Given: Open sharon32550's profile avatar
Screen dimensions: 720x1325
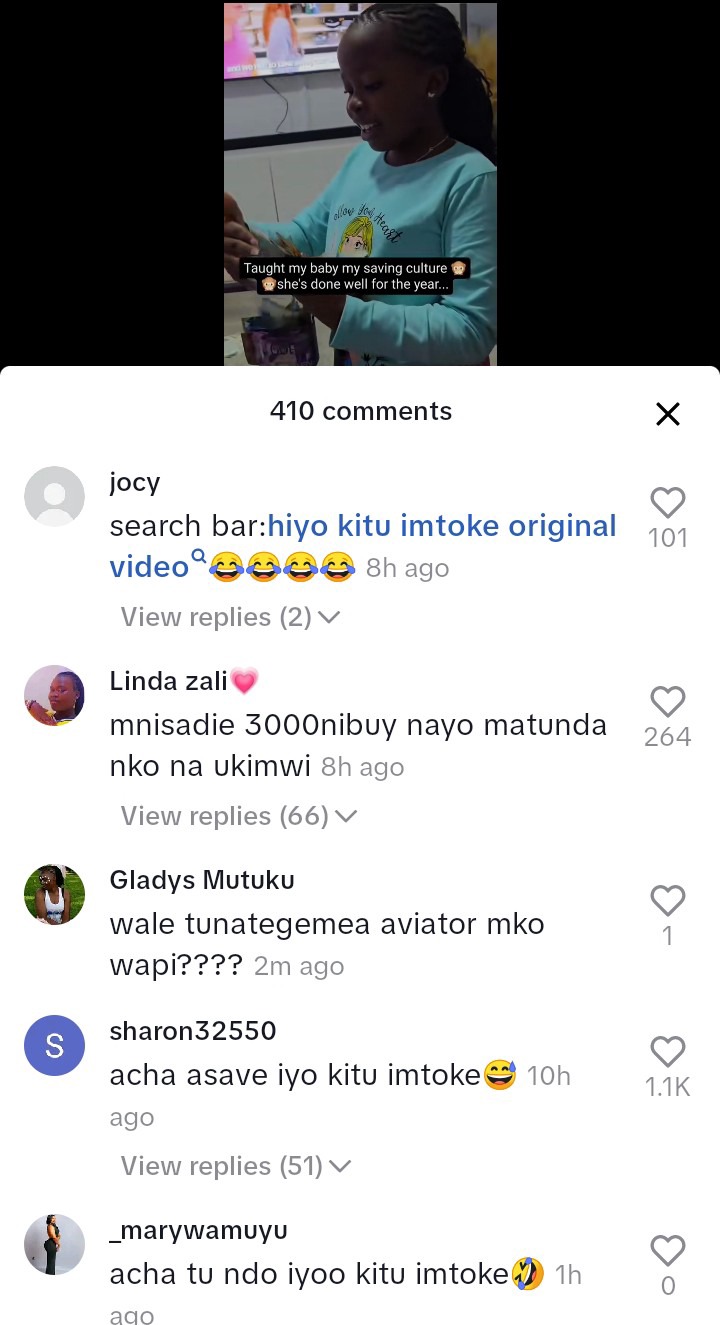Looking at the screenshot, I should coord(54,1045).
